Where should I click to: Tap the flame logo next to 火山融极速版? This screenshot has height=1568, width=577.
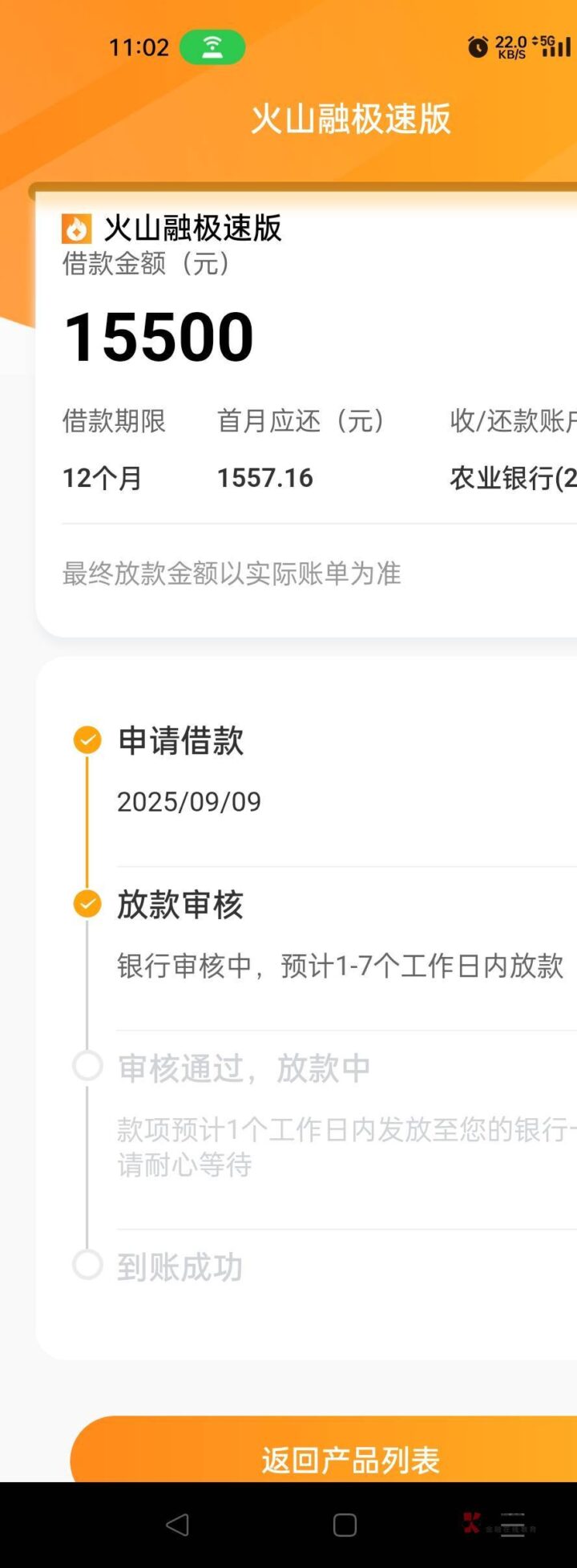[76, 229]
